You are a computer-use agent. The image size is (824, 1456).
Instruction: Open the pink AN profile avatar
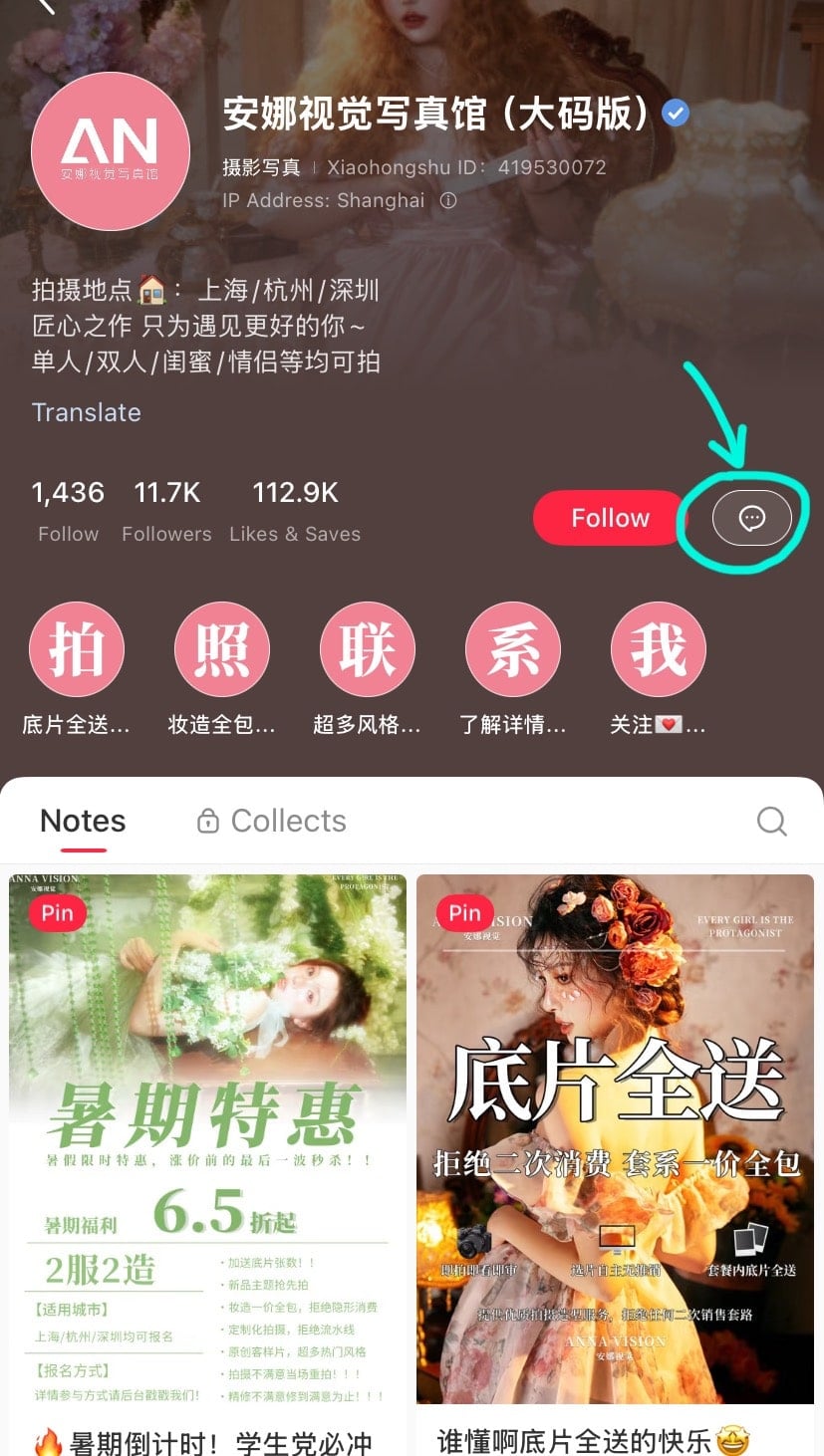pos(111,151)
